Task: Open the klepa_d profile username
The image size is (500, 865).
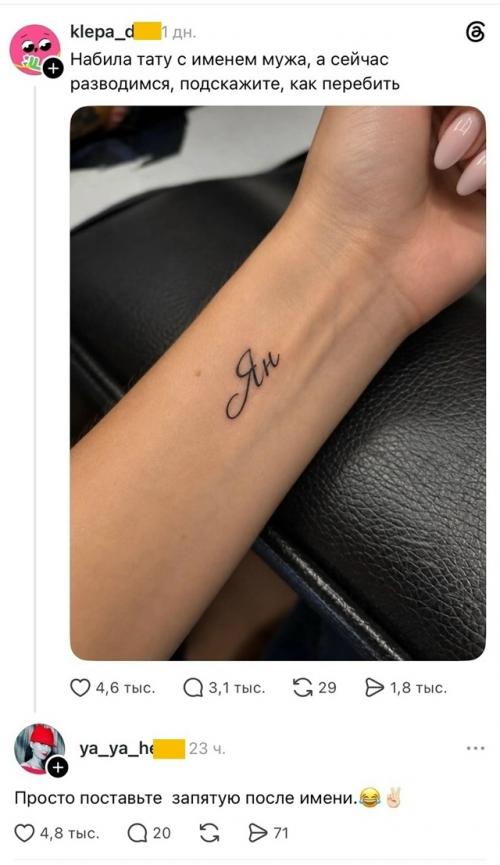Action: tap(102, 33)
